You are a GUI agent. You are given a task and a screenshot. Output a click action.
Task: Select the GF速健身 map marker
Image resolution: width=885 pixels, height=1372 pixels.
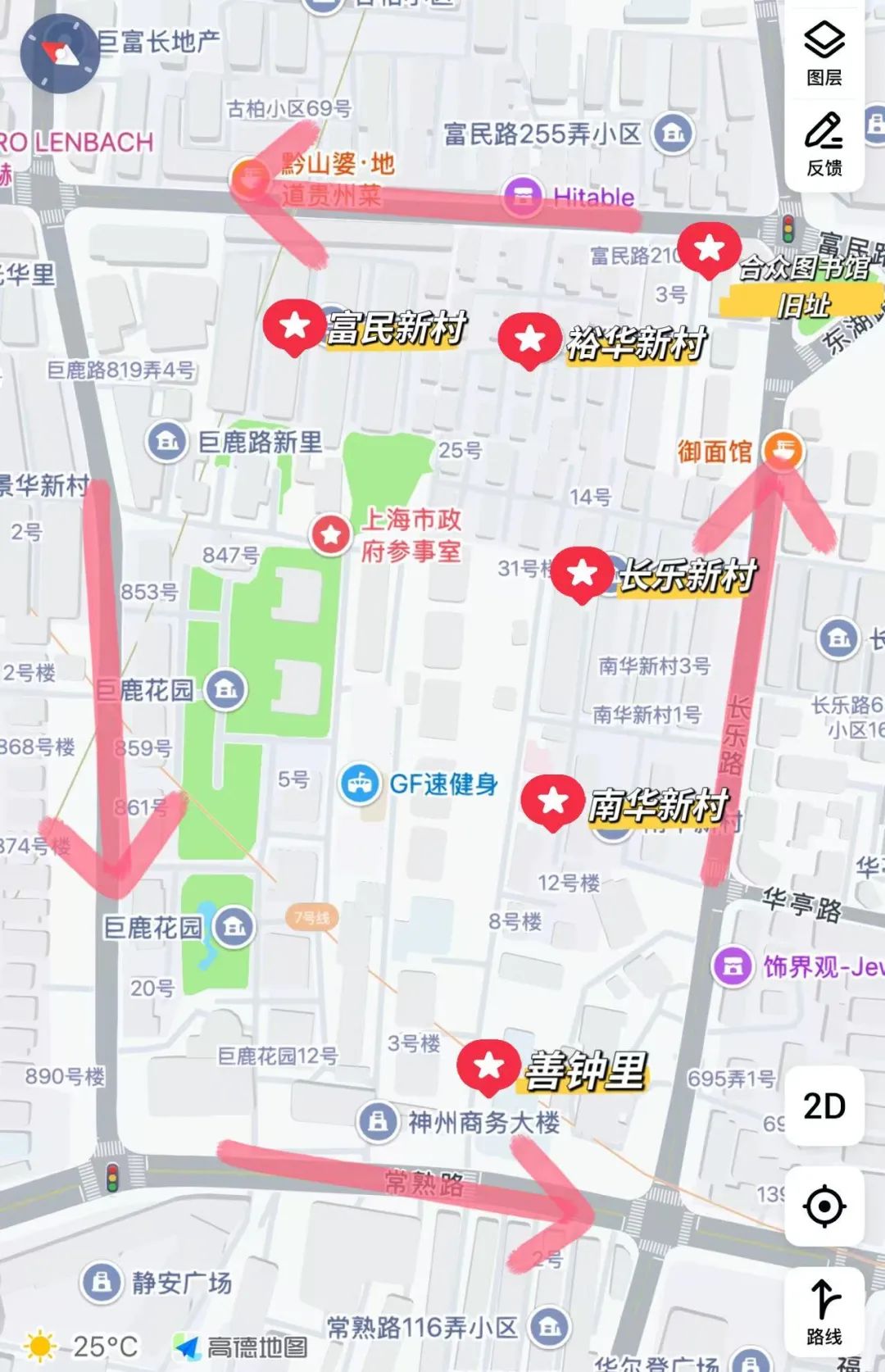[x=360, y=784]
